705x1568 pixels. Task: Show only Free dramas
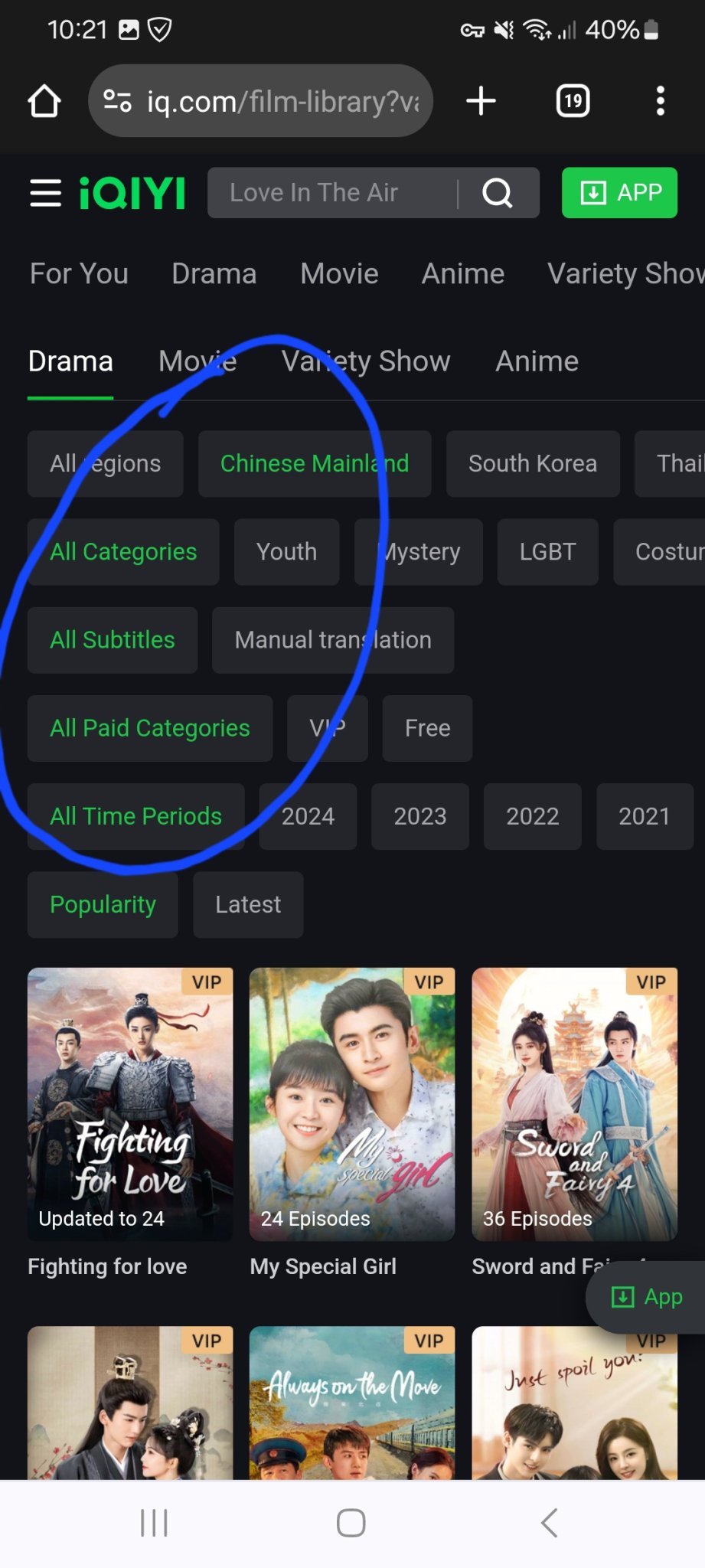tap(427, 728)
